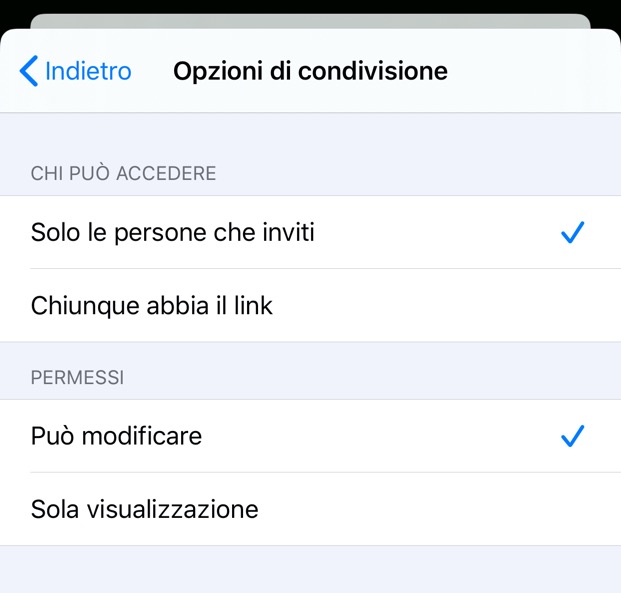Go back with the Indietro button
The height and width of the screenshot is (593, 621).
76,71
